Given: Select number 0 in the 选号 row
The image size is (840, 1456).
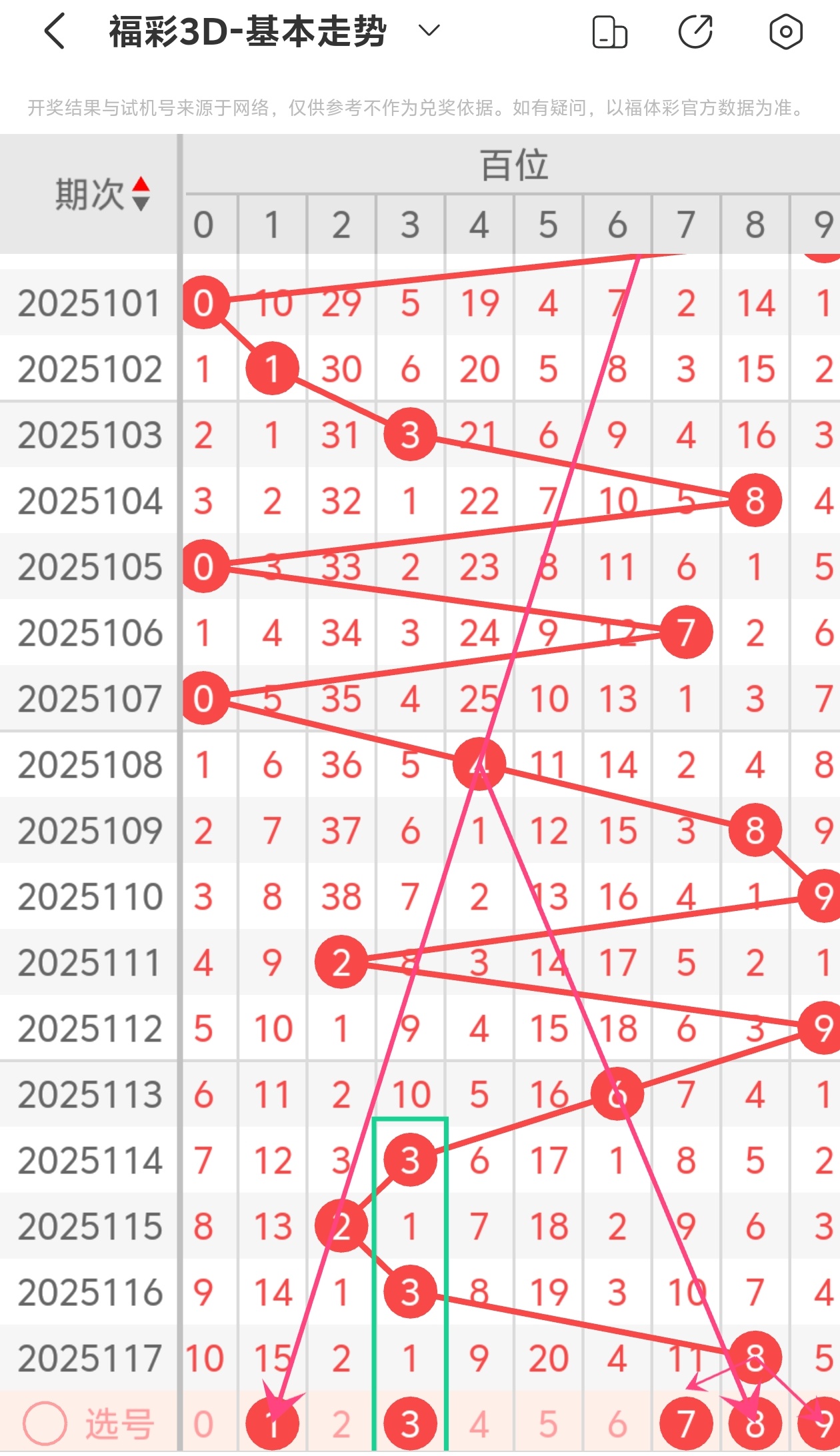Looking at the screenshot, I should pyautogui.click(x=203, y=1424).
